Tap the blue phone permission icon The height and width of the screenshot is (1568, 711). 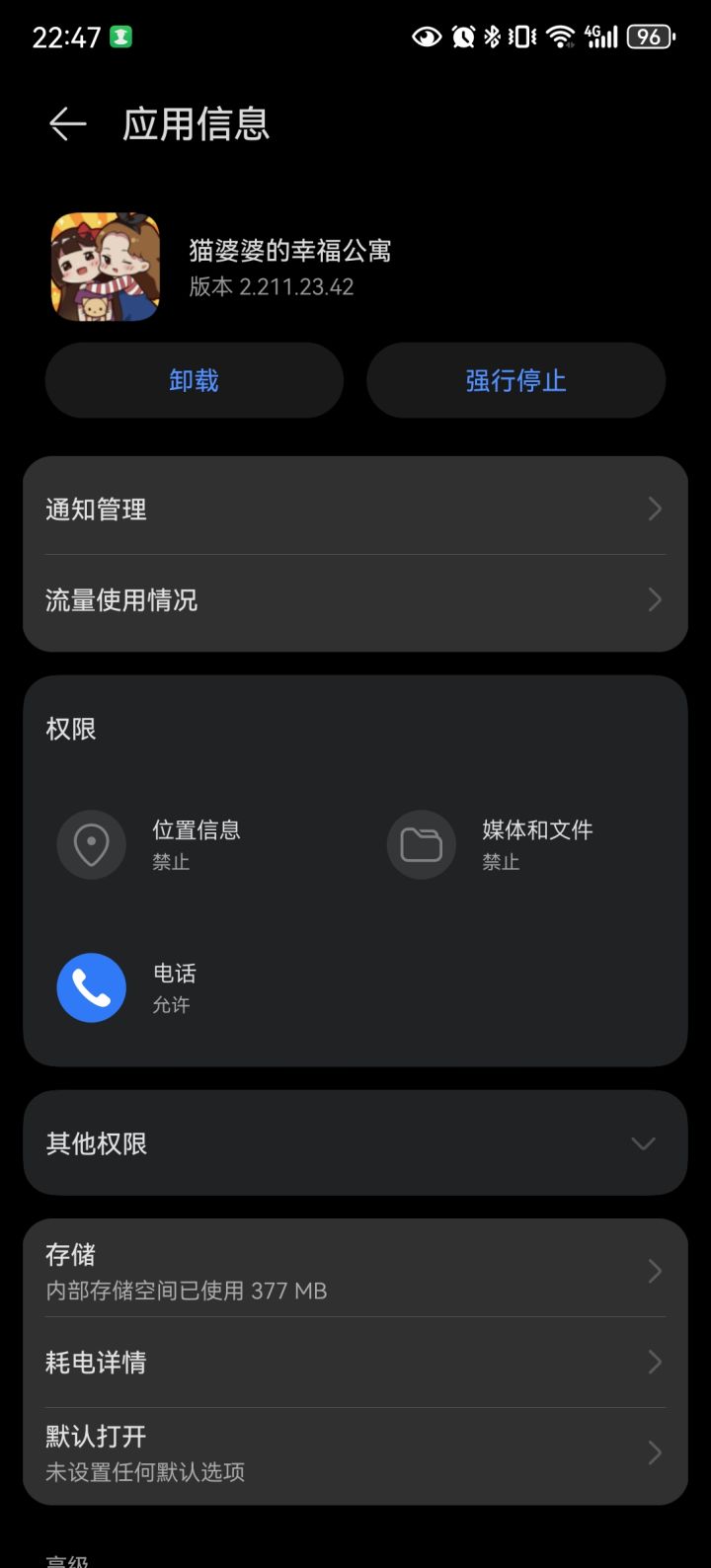pos(92,987)
